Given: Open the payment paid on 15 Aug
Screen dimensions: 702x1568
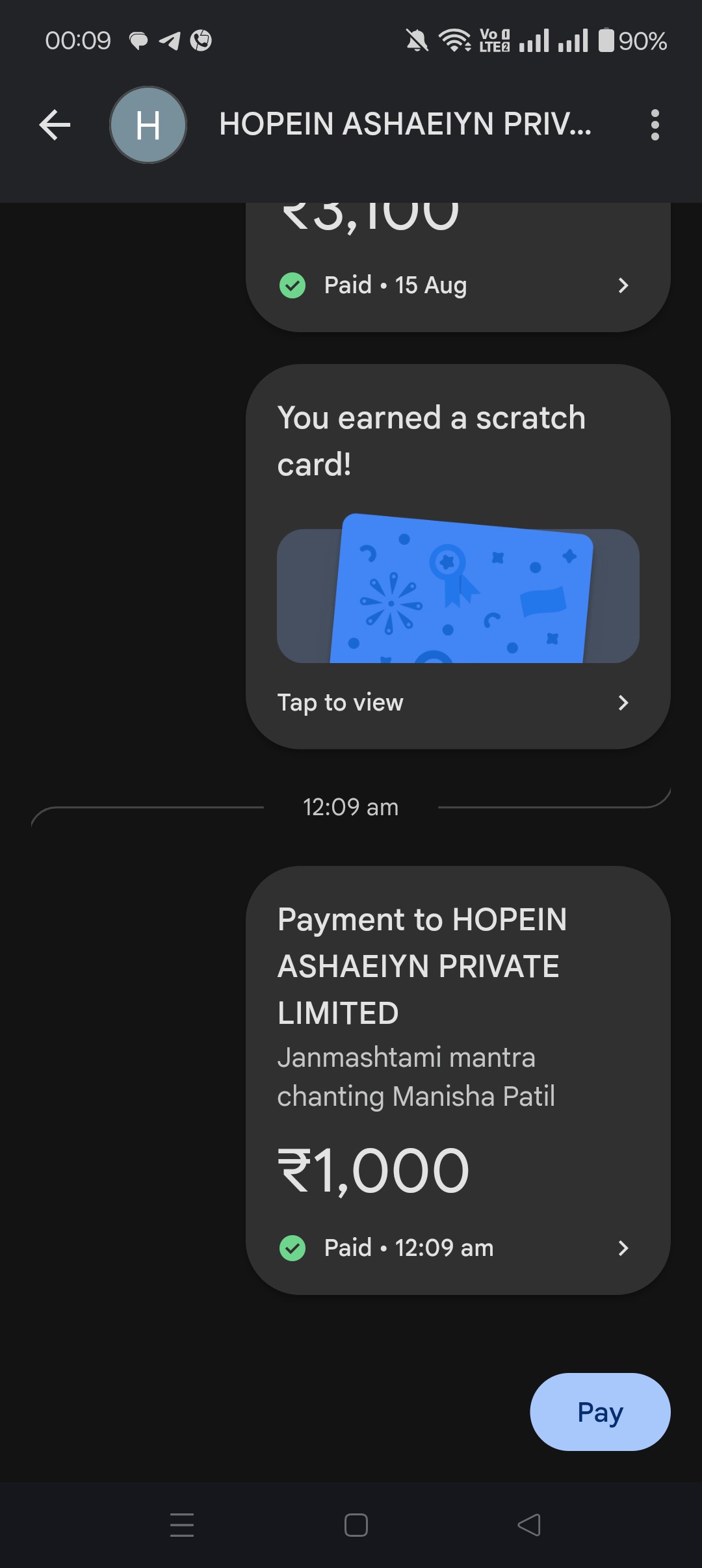Looking at the screenshot, I should tap(458, 267).
